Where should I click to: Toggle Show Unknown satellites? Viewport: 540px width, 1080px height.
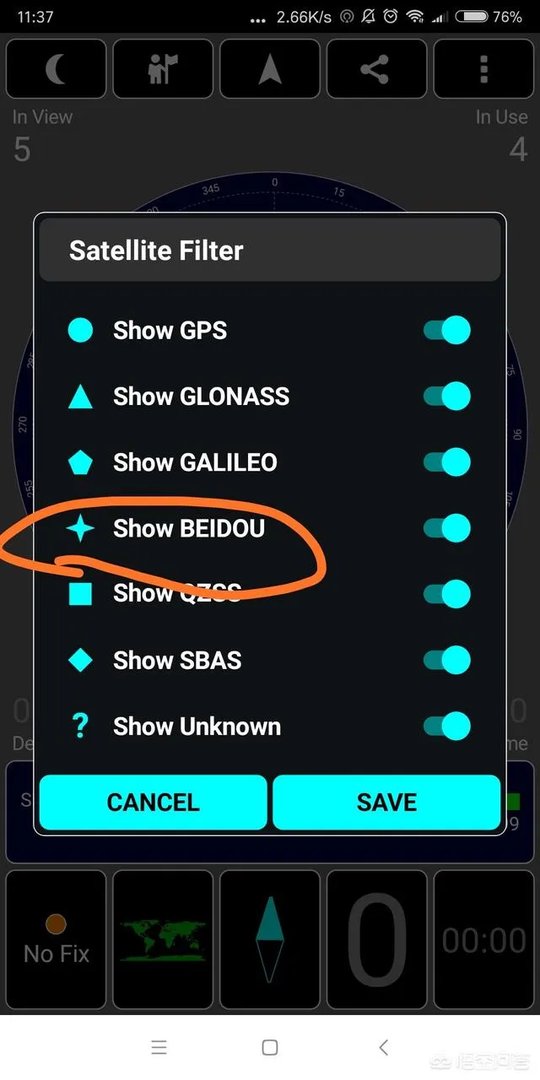click(447, 726)
